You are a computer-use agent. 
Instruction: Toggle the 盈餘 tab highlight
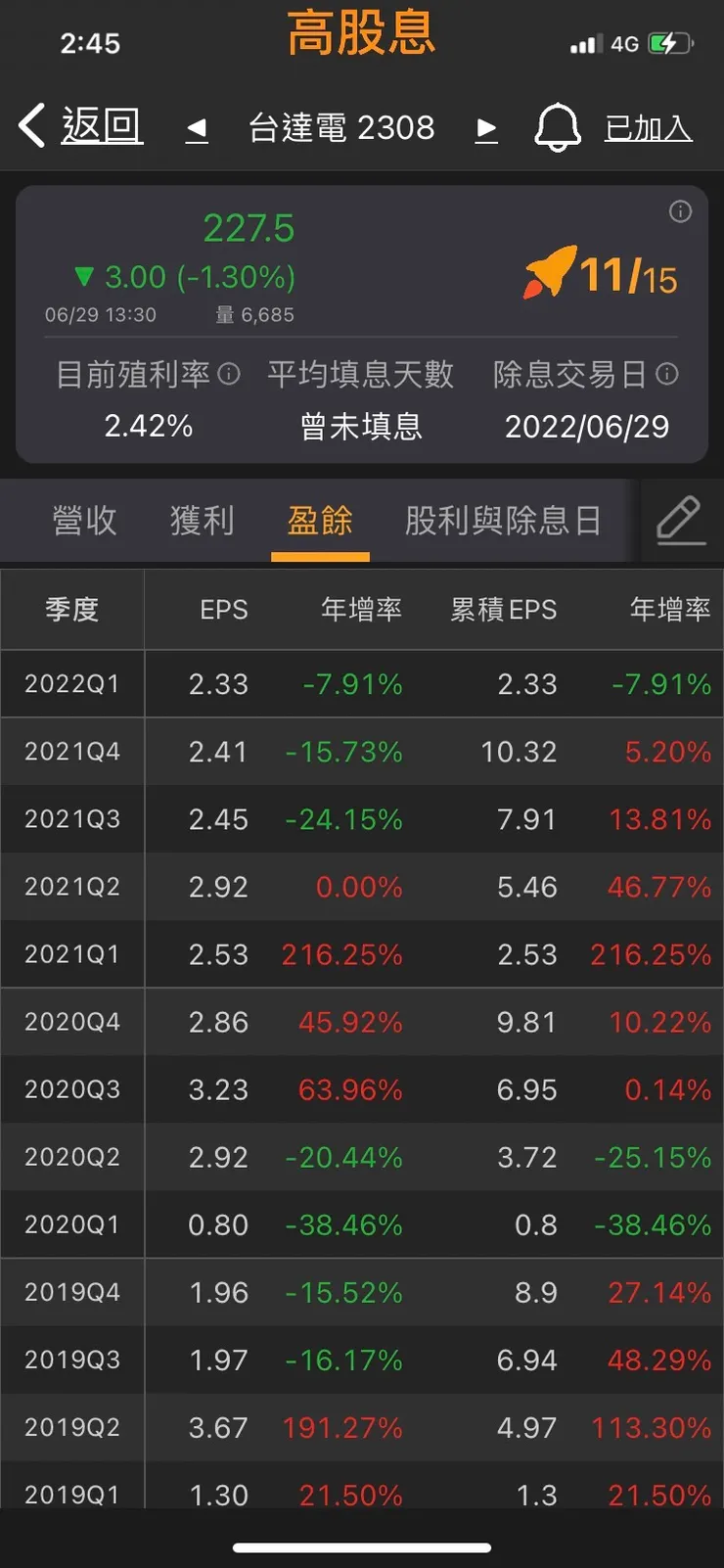pyautogui.click(x=320, y=520)
